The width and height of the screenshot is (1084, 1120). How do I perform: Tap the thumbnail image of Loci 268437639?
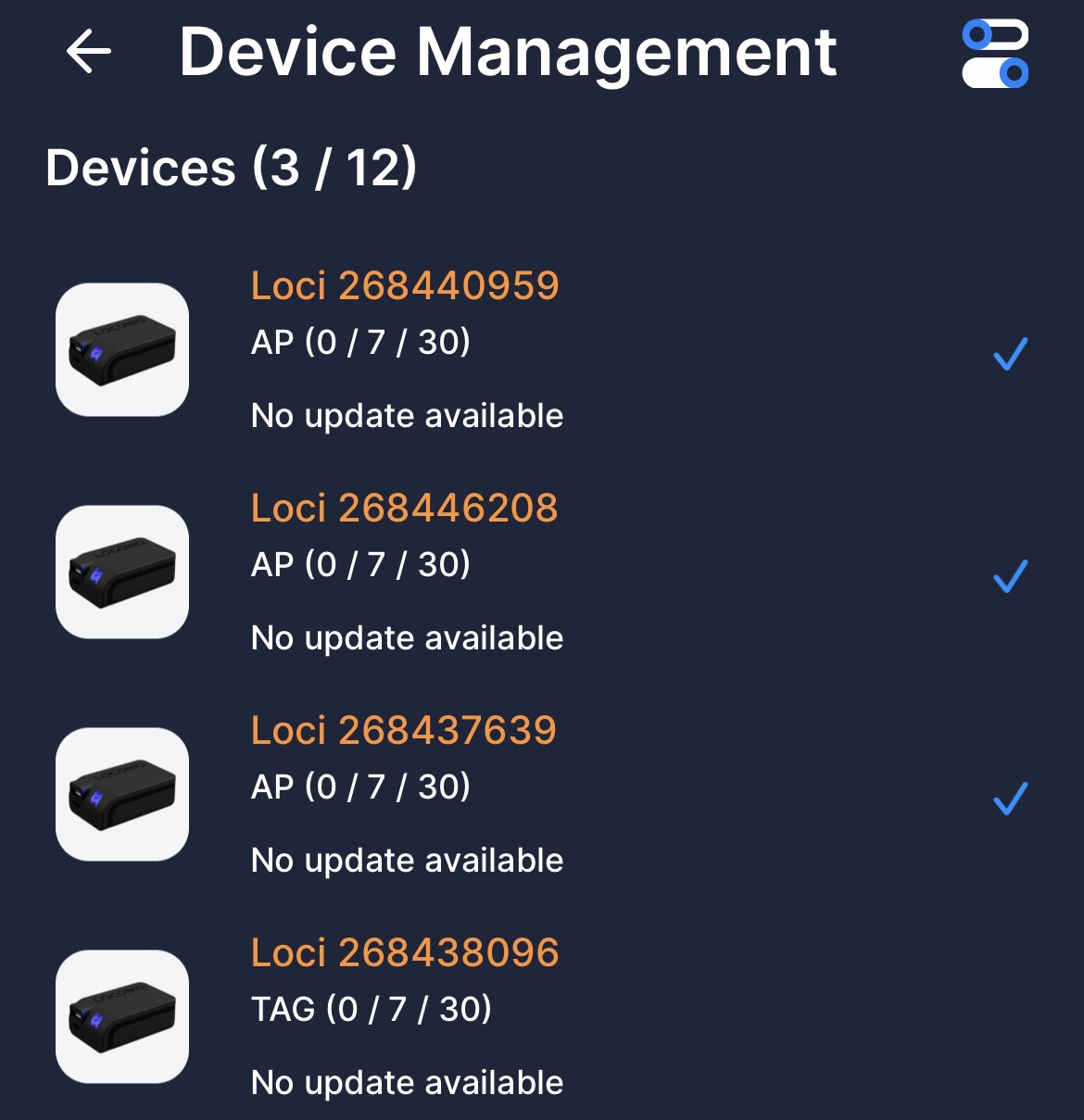[121, 794]
